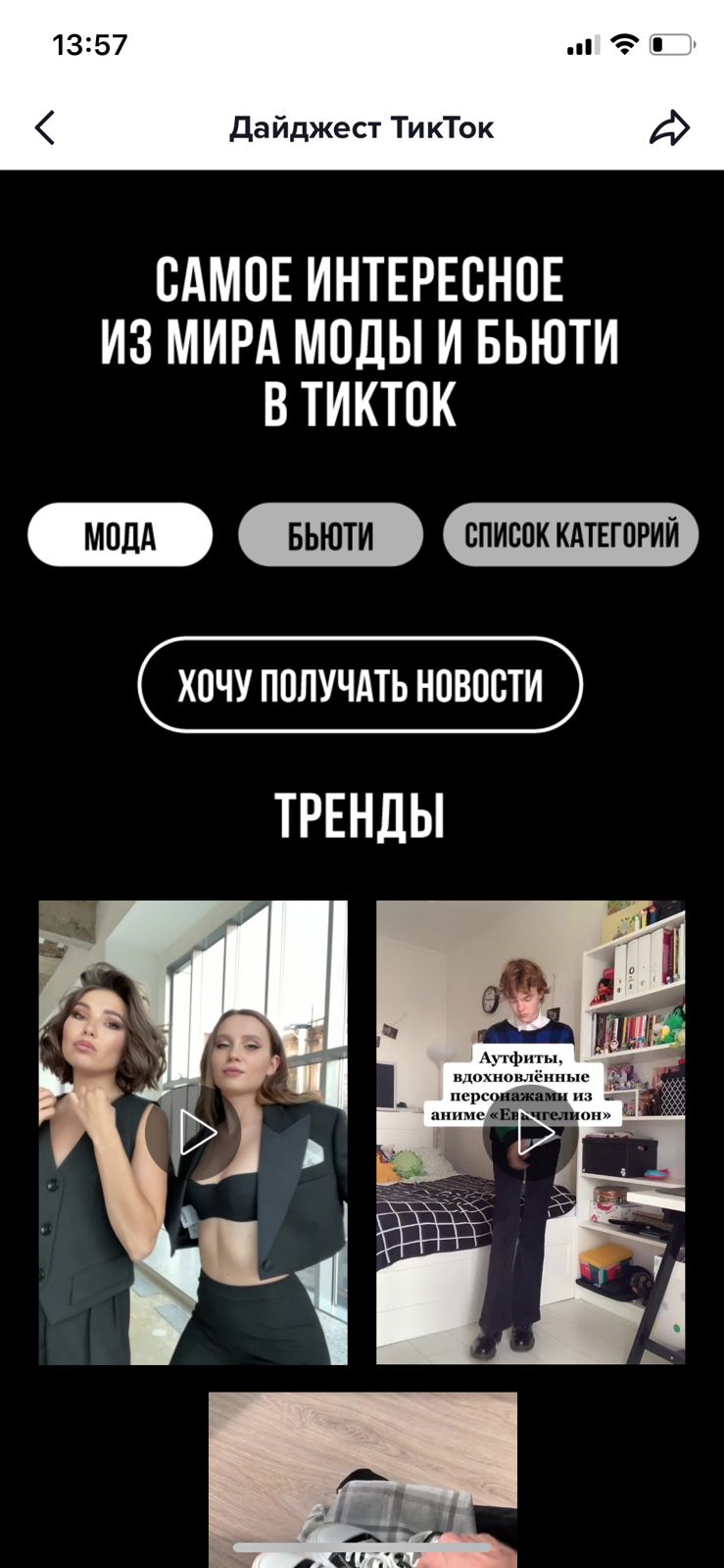Play the video of two women in suits
Viewport: 724px width, 1568px height.
coord(193,1133)
